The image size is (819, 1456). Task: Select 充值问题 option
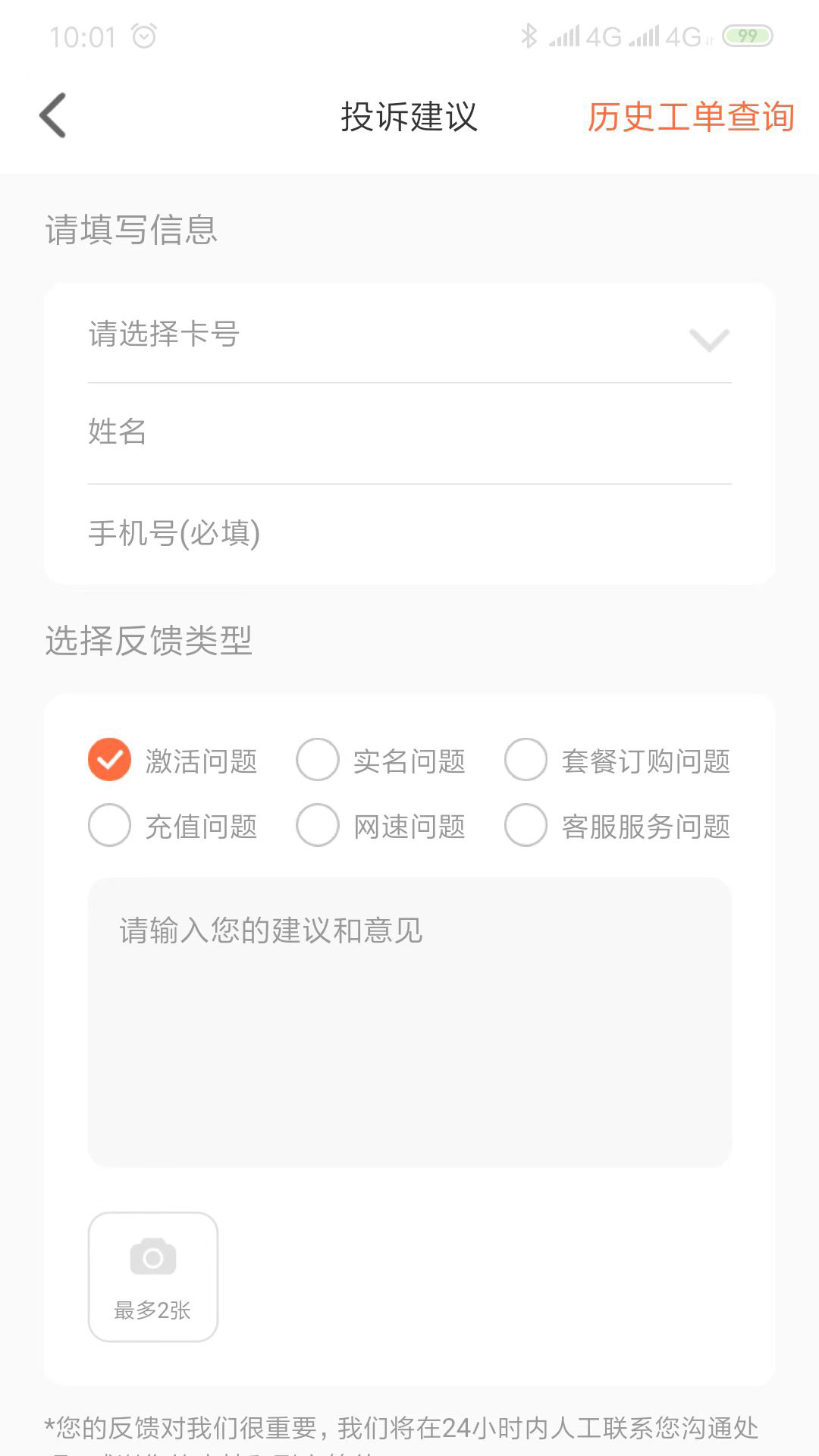pos(109,825)
